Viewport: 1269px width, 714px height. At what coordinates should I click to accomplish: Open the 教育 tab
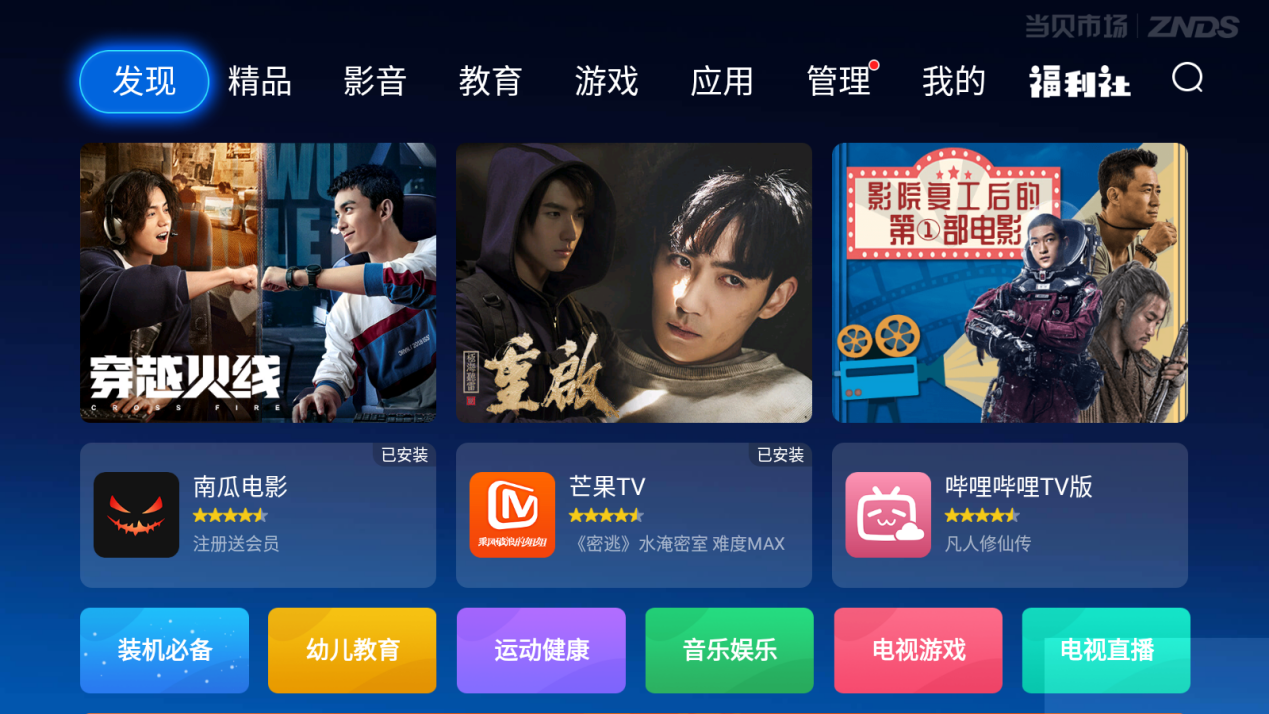[x=490, y=81]
